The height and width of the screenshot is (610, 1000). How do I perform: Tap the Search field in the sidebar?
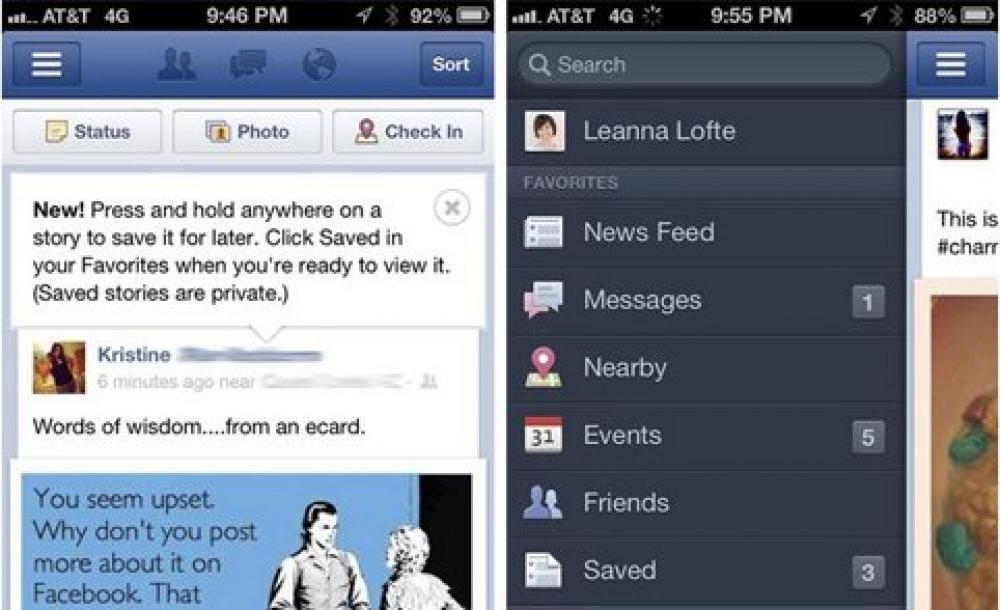click(705, 66)
